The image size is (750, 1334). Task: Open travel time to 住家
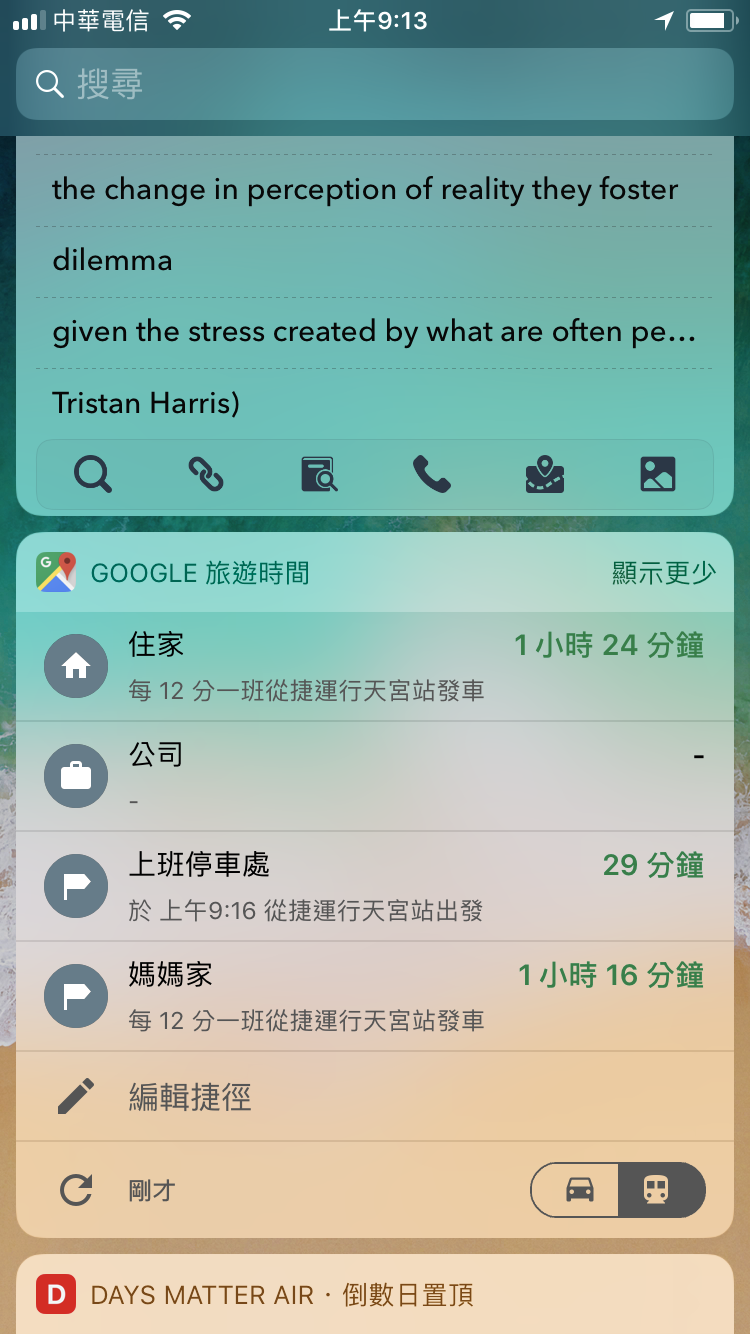pyautogui.click(x=375, y=666)
